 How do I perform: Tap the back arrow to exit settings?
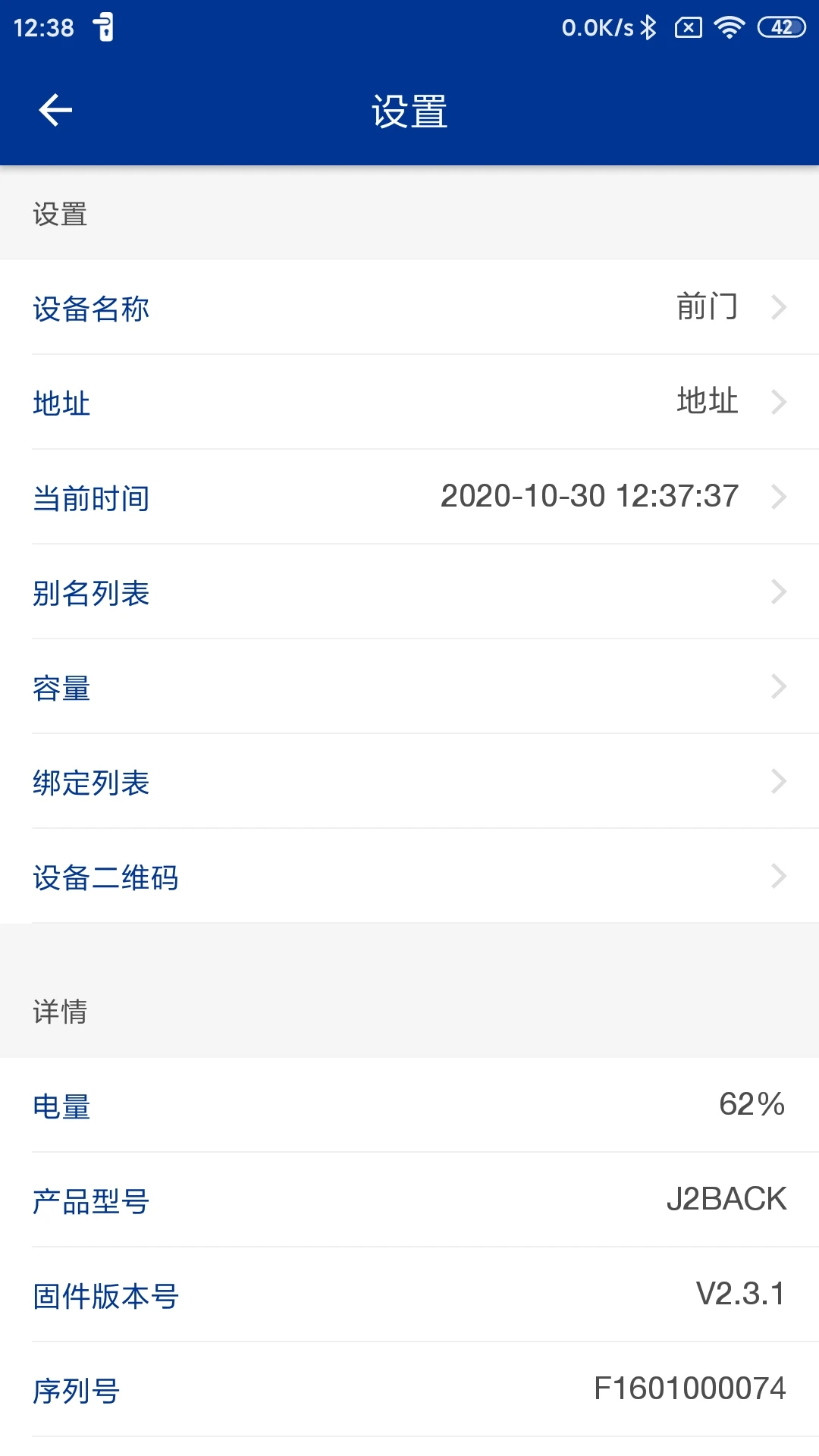tap(54, 109)
